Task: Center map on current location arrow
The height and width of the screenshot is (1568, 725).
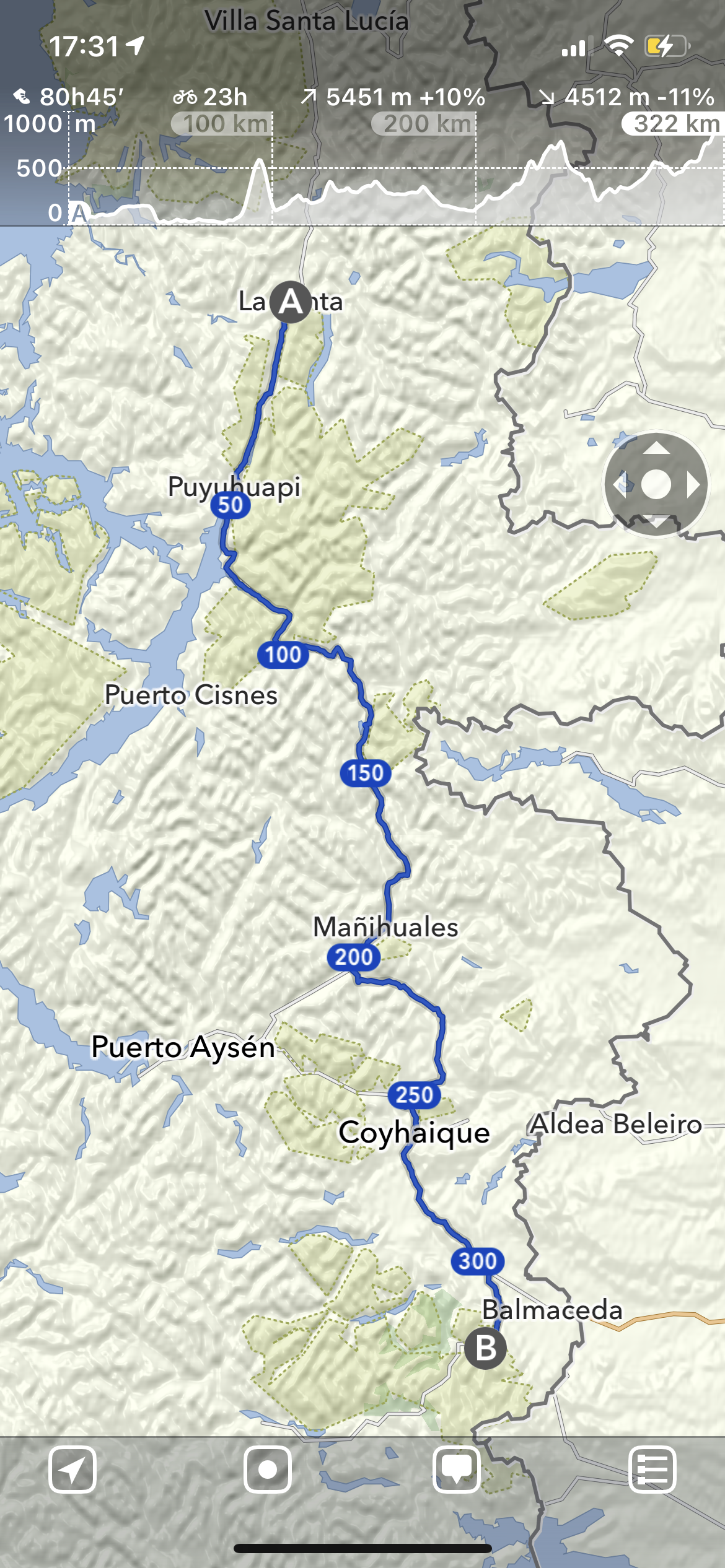Action: click(72, 1470)
